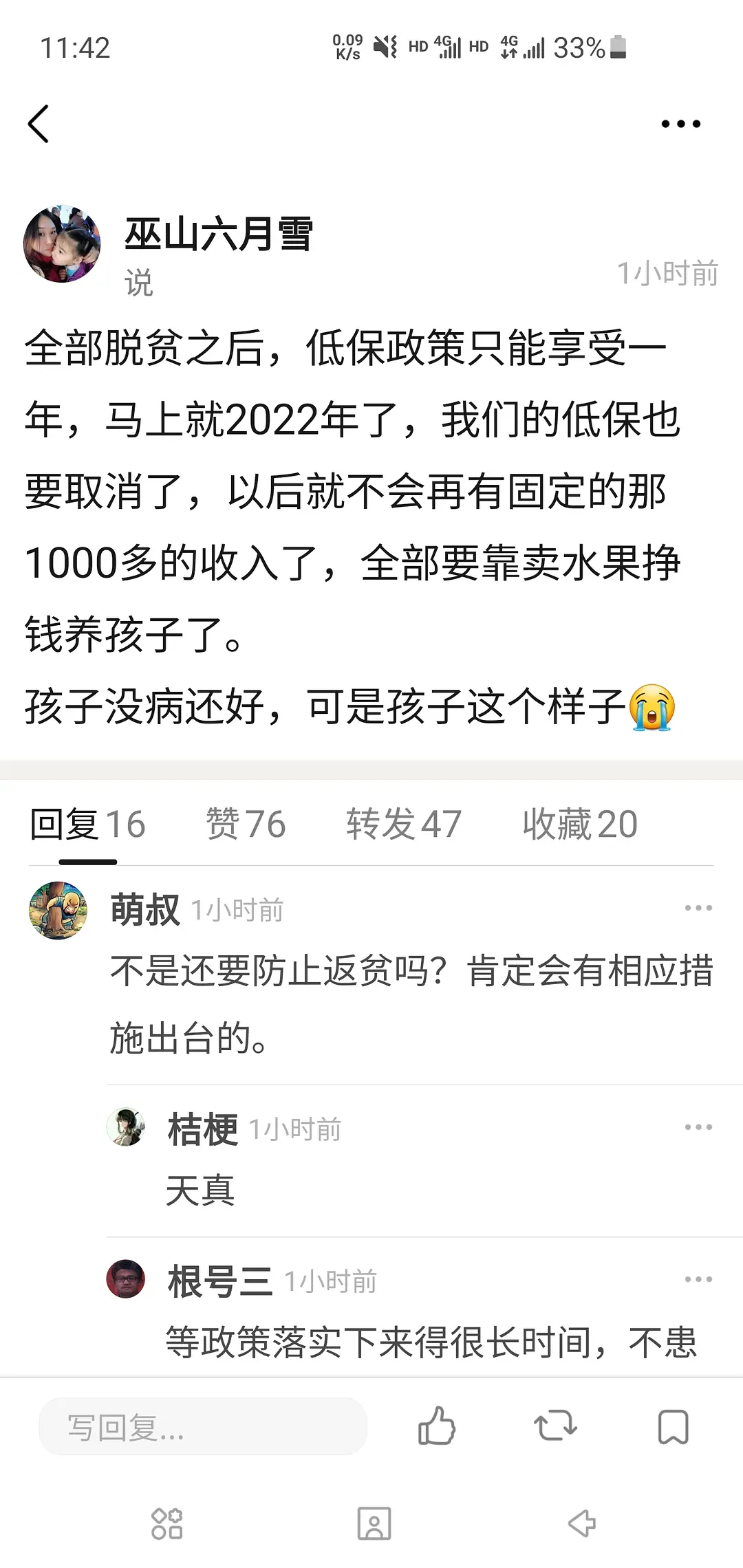Open more options on 根号三's reply
The image size is (743, 1568).
click(698, 1279)
